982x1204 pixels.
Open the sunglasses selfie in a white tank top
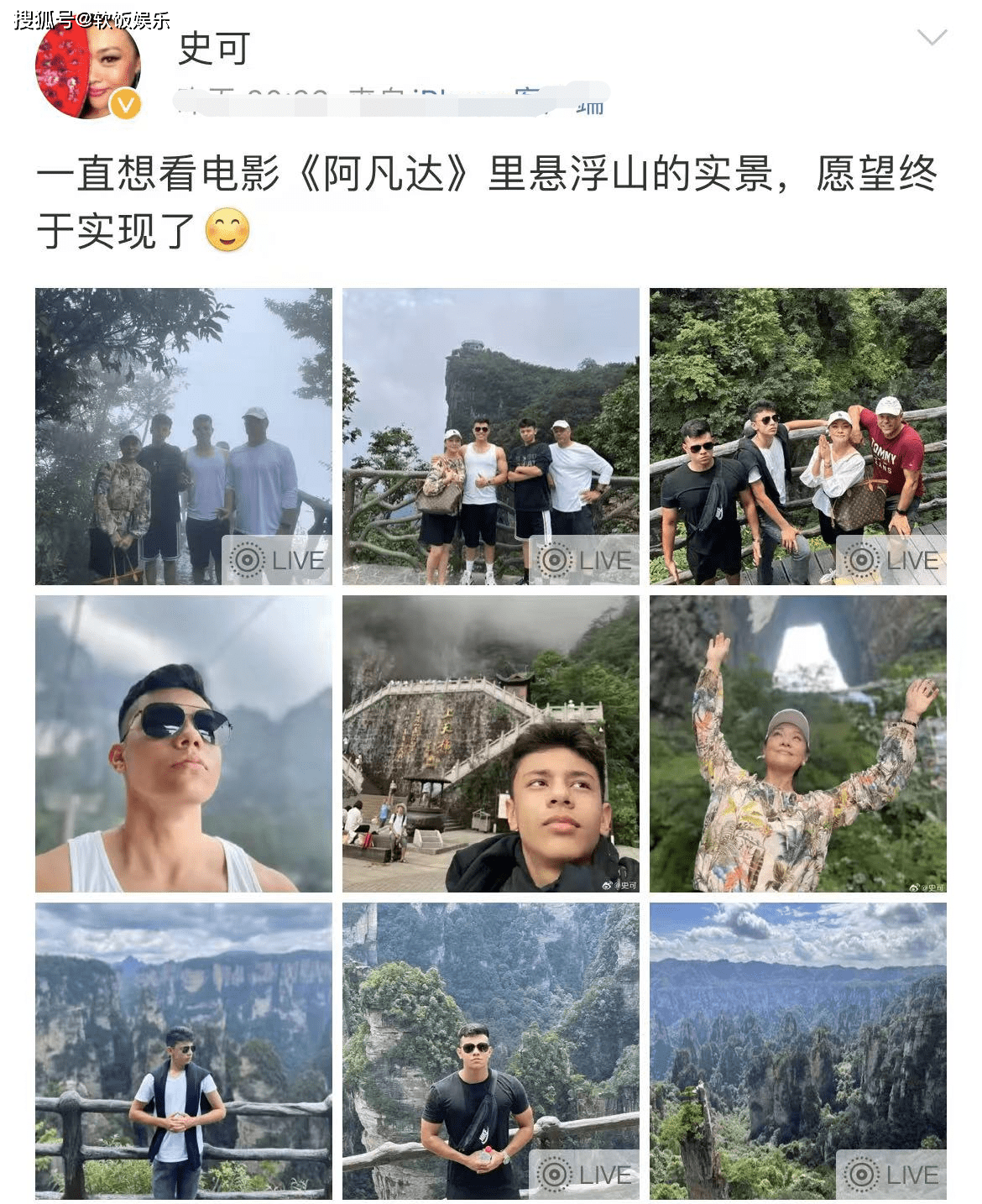[x=183, y=743]
